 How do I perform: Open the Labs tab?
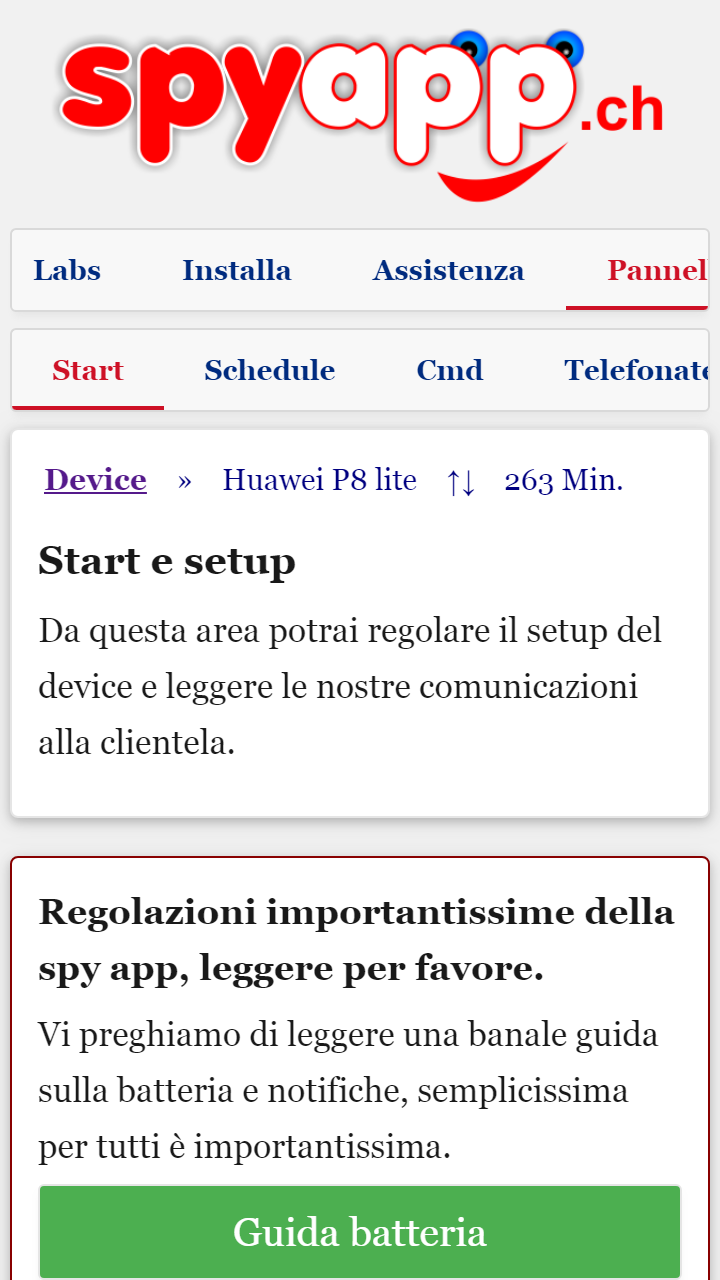point(67,270)
